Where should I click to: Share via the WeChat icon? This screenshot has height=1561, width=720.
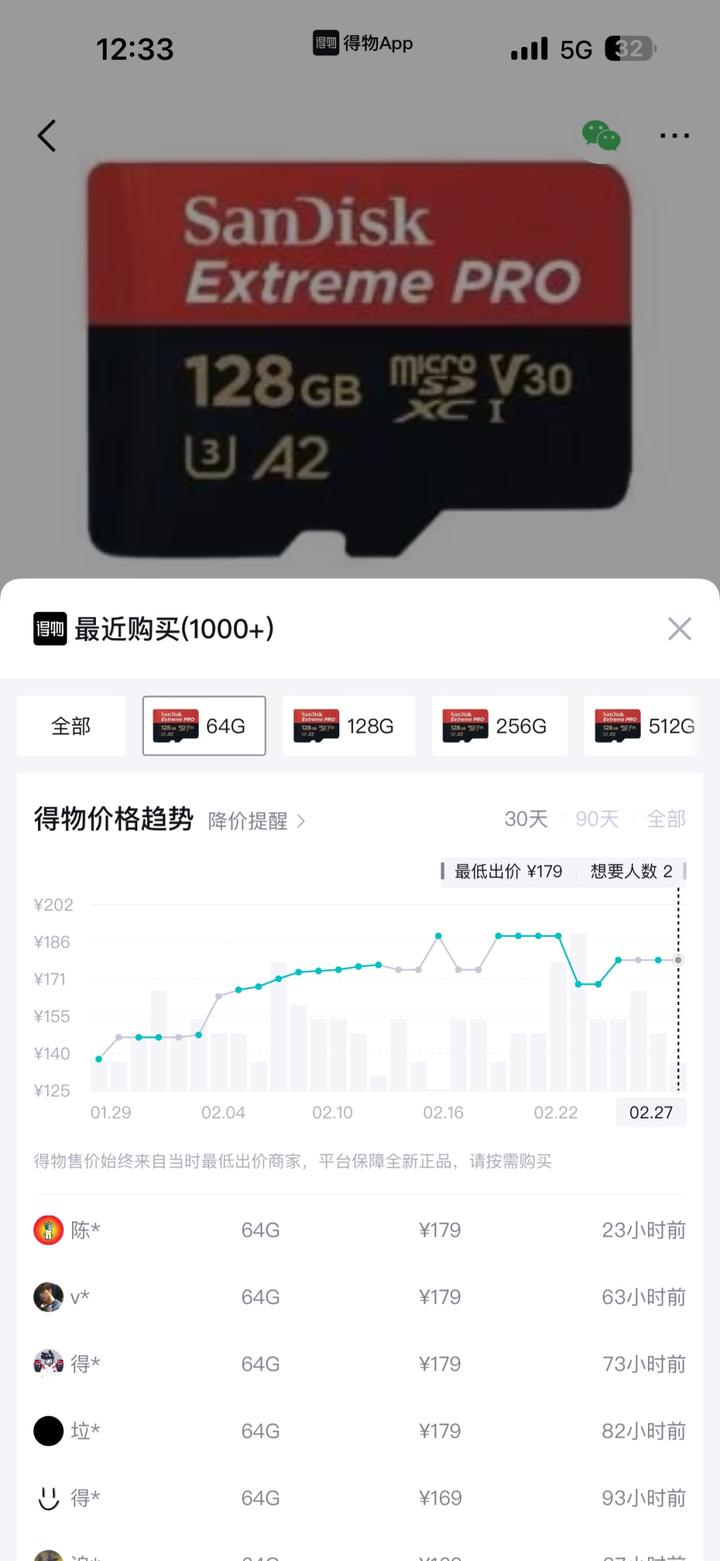pos(601,137)
